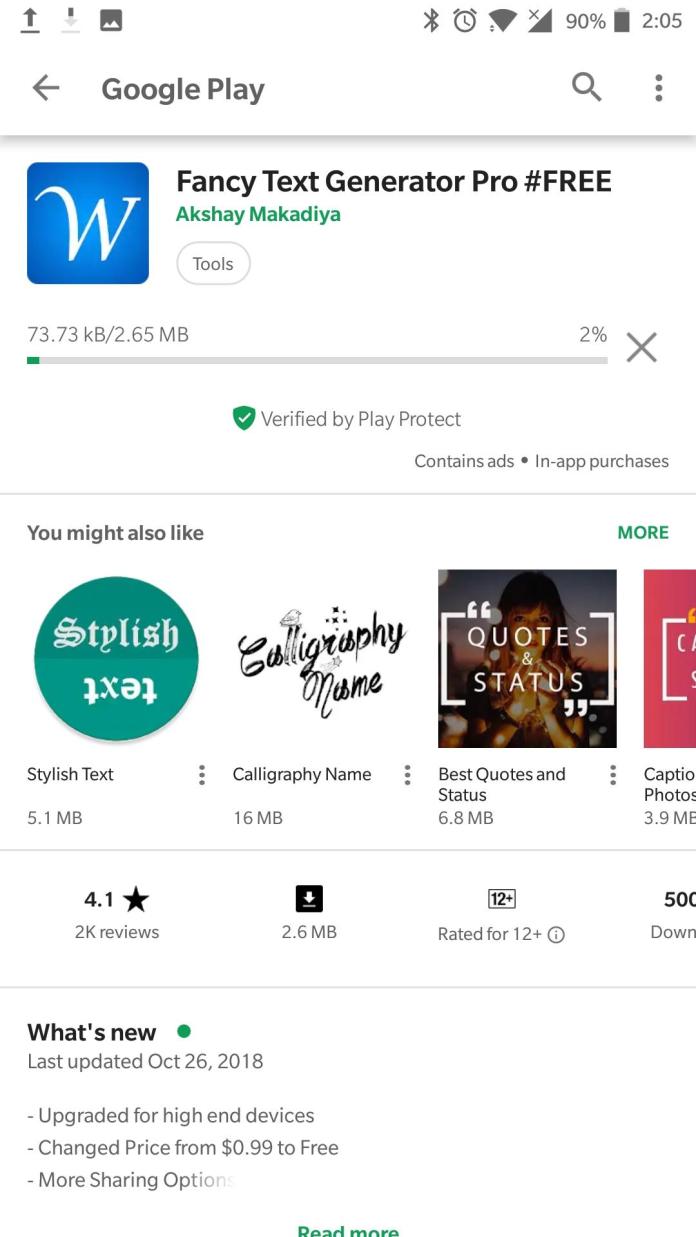View MORE similar apps

tap(642, 533)
